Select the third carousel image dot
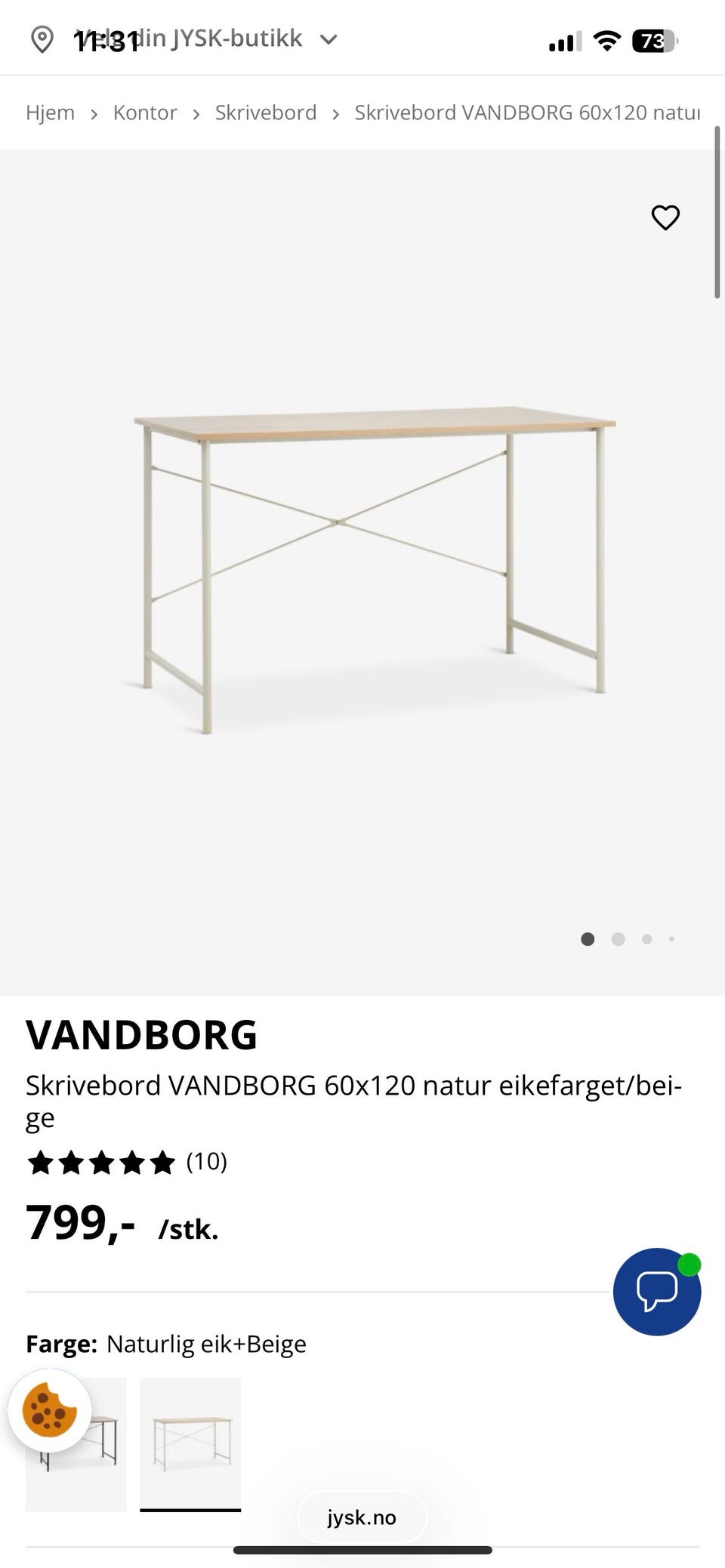725x1568 pixels. click(647, 938)
